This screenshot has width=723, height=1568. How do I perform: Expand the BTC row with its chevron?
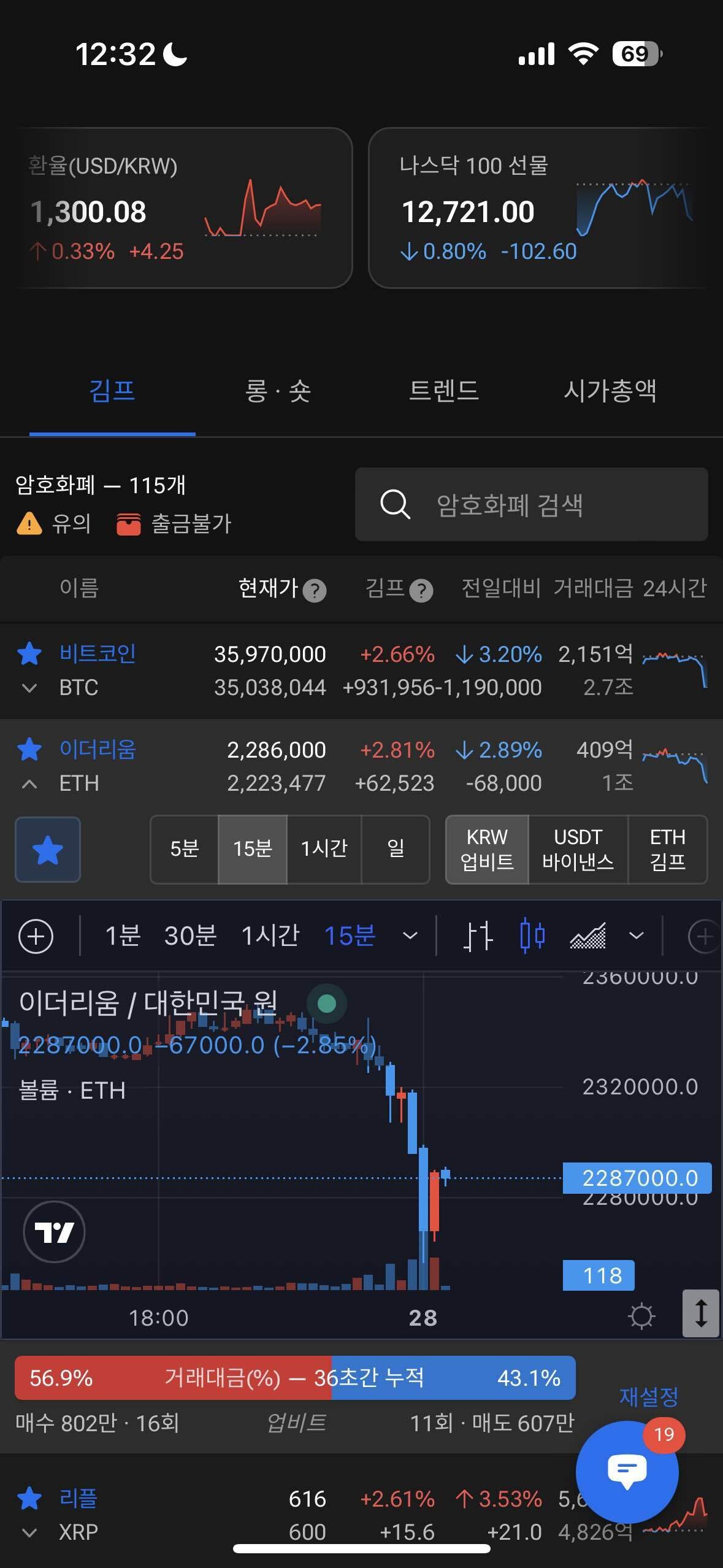pos(30,688)
